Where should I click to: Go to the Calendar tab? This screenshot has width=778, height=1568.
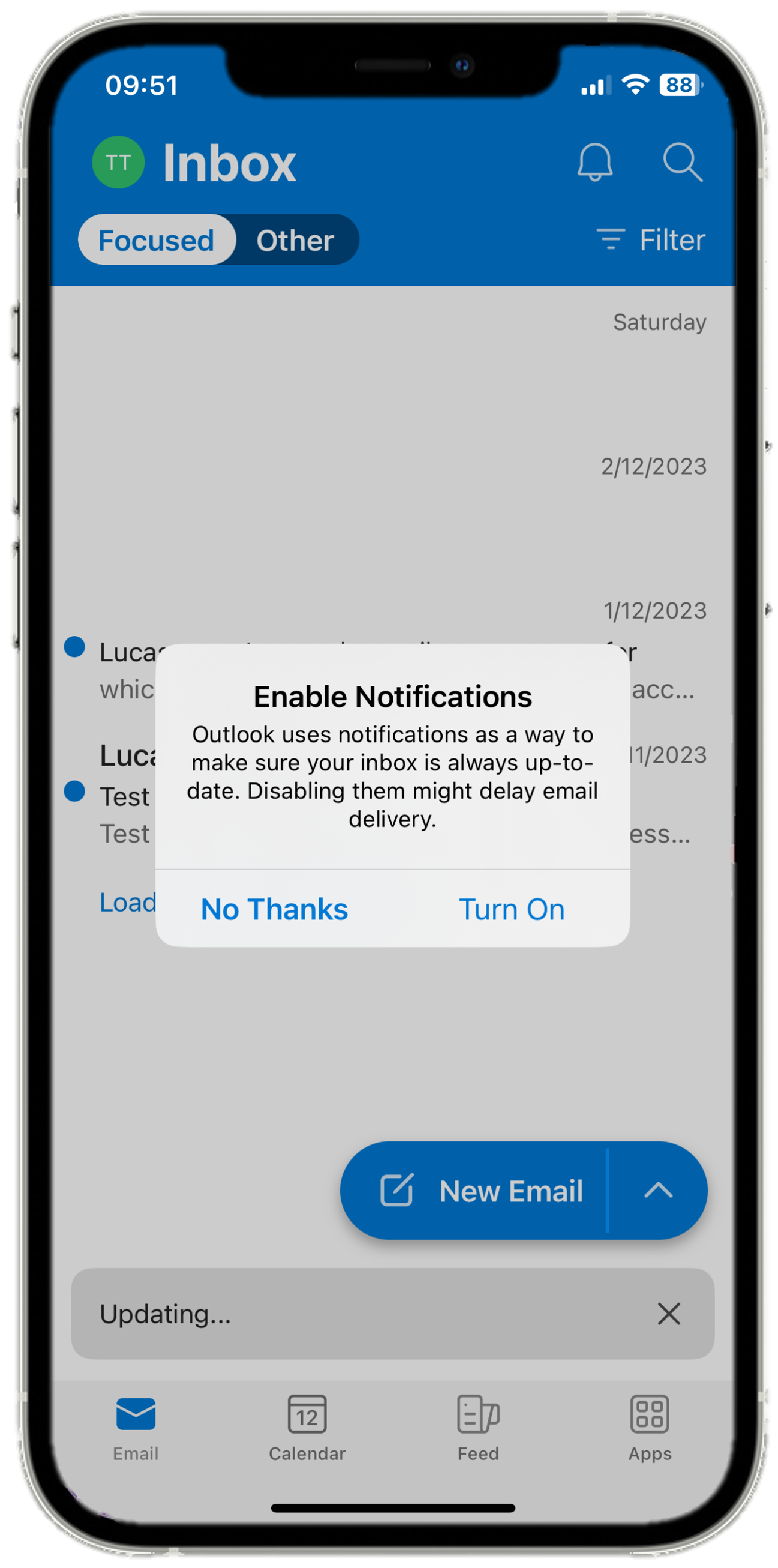point(307,1428)
